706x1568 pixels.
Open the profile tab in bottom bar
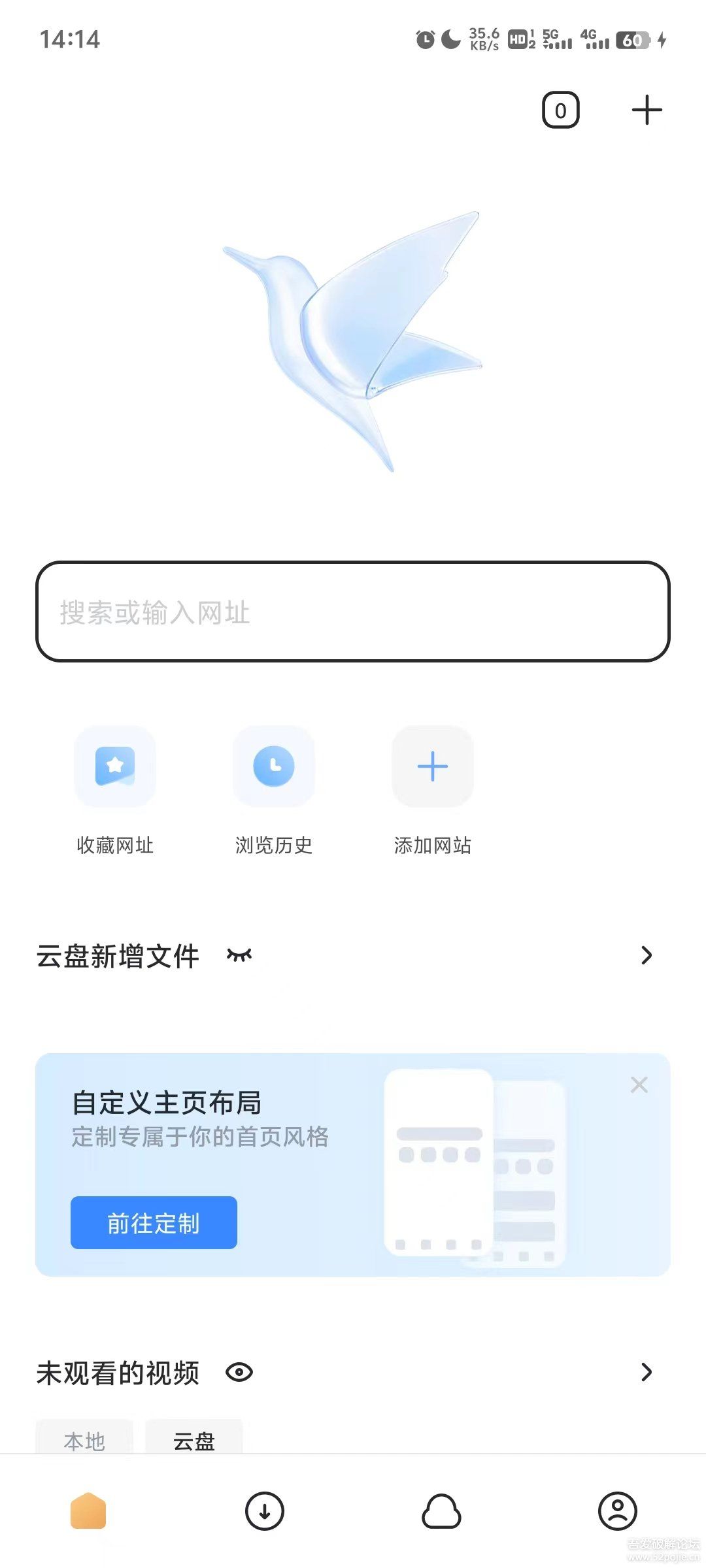618,1511
